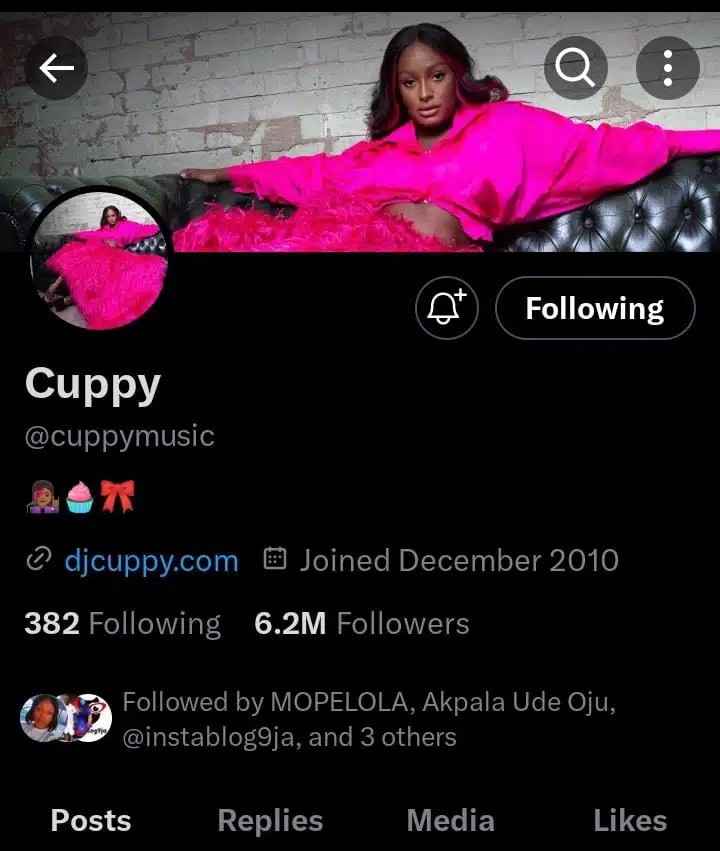
Task: Switch to the Media tab
Action: pos(450,821)
